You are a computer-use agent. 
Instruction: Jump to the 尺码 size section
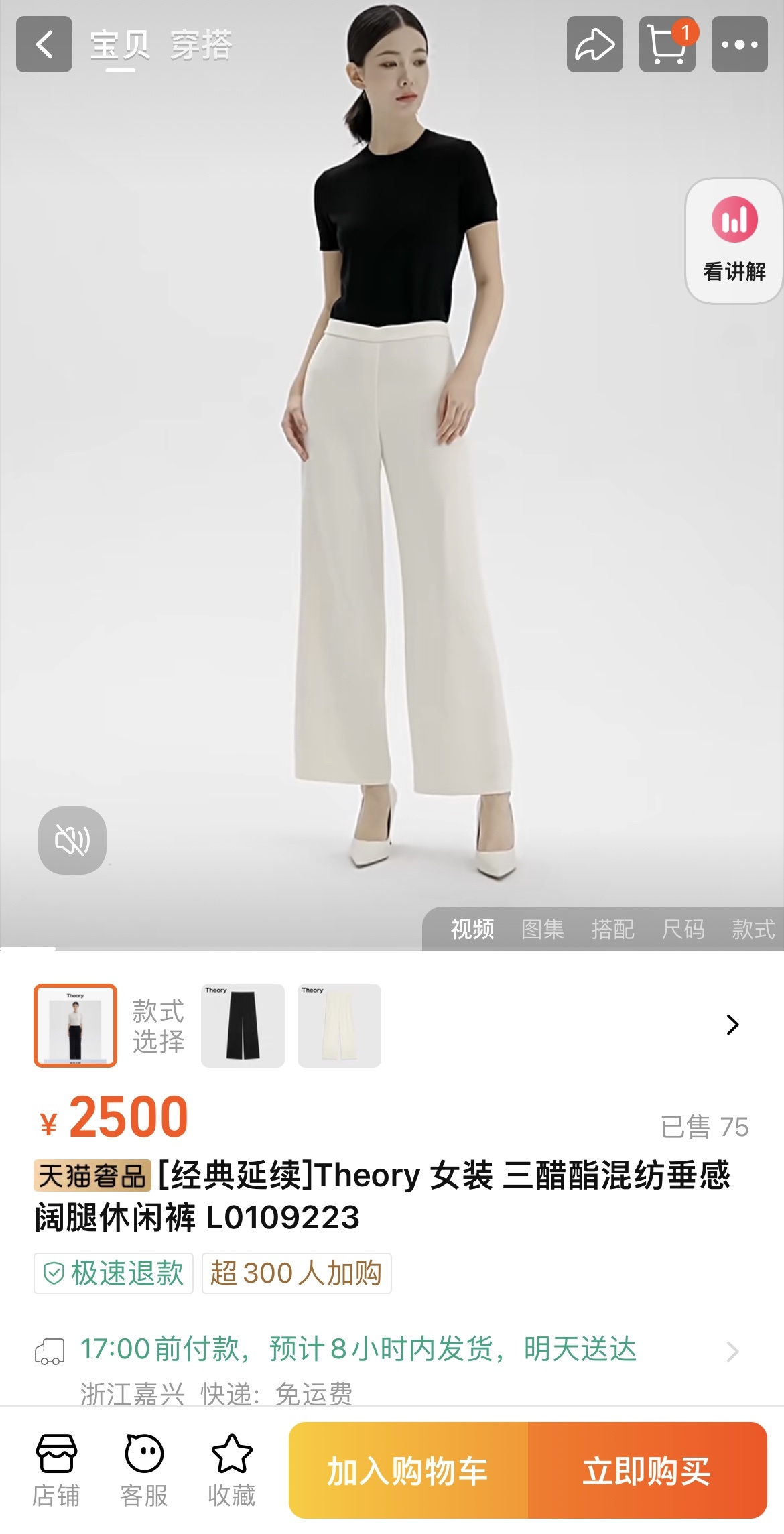click(683, 930)
